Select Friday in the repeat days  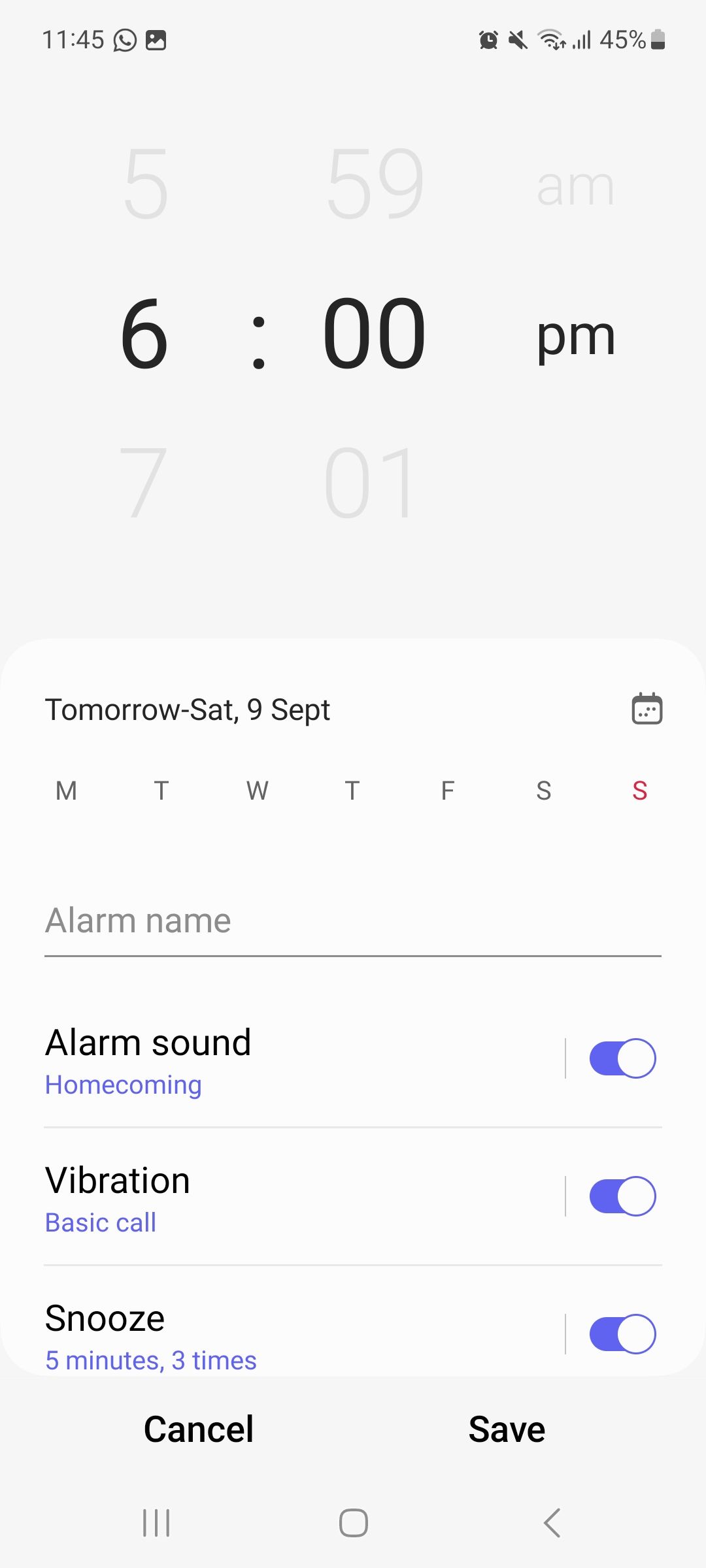(448, 791)
